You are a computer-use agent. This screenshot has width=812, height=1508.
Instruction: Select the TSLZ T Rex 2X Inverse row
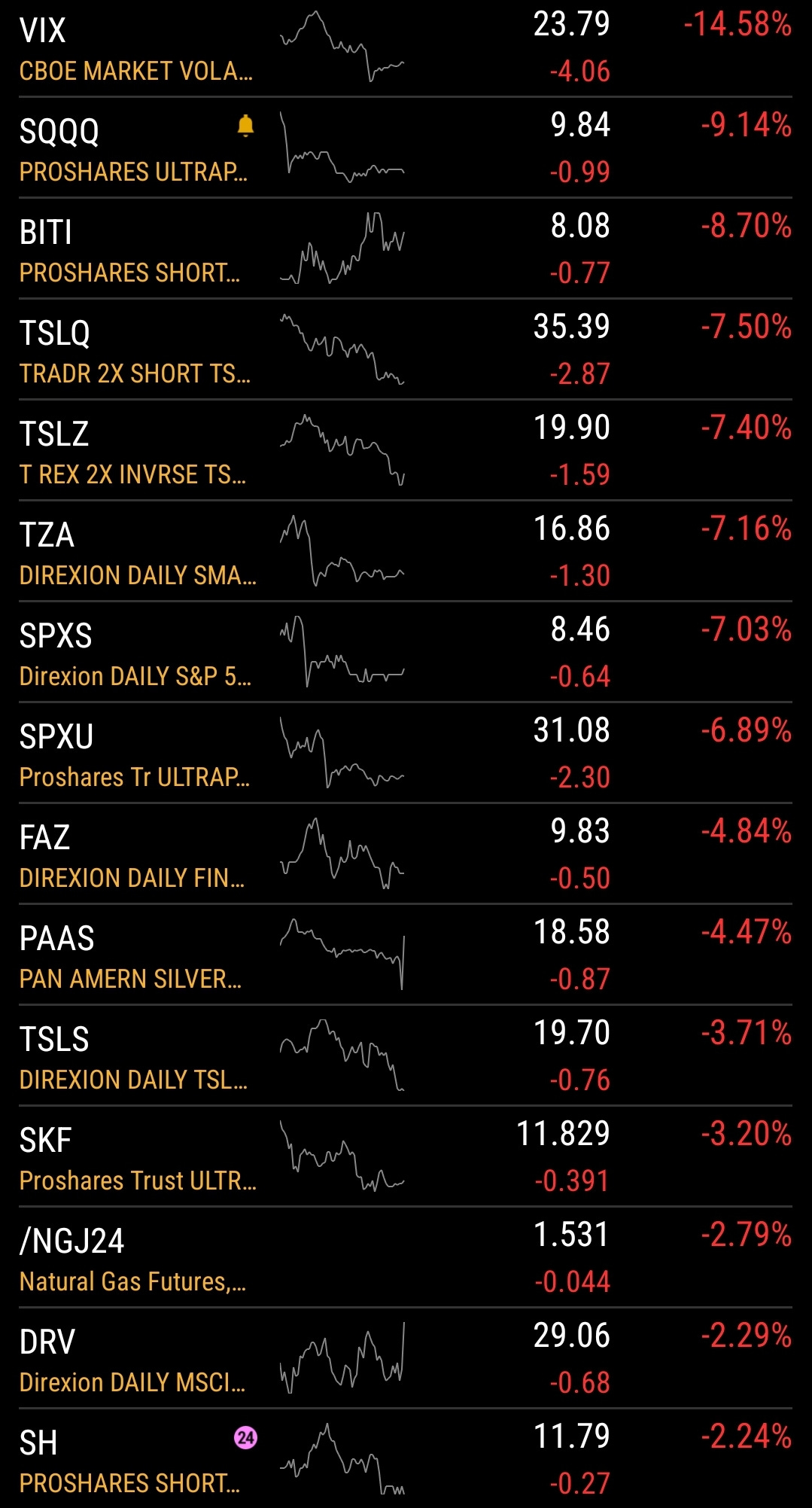[x=406, y=450]
